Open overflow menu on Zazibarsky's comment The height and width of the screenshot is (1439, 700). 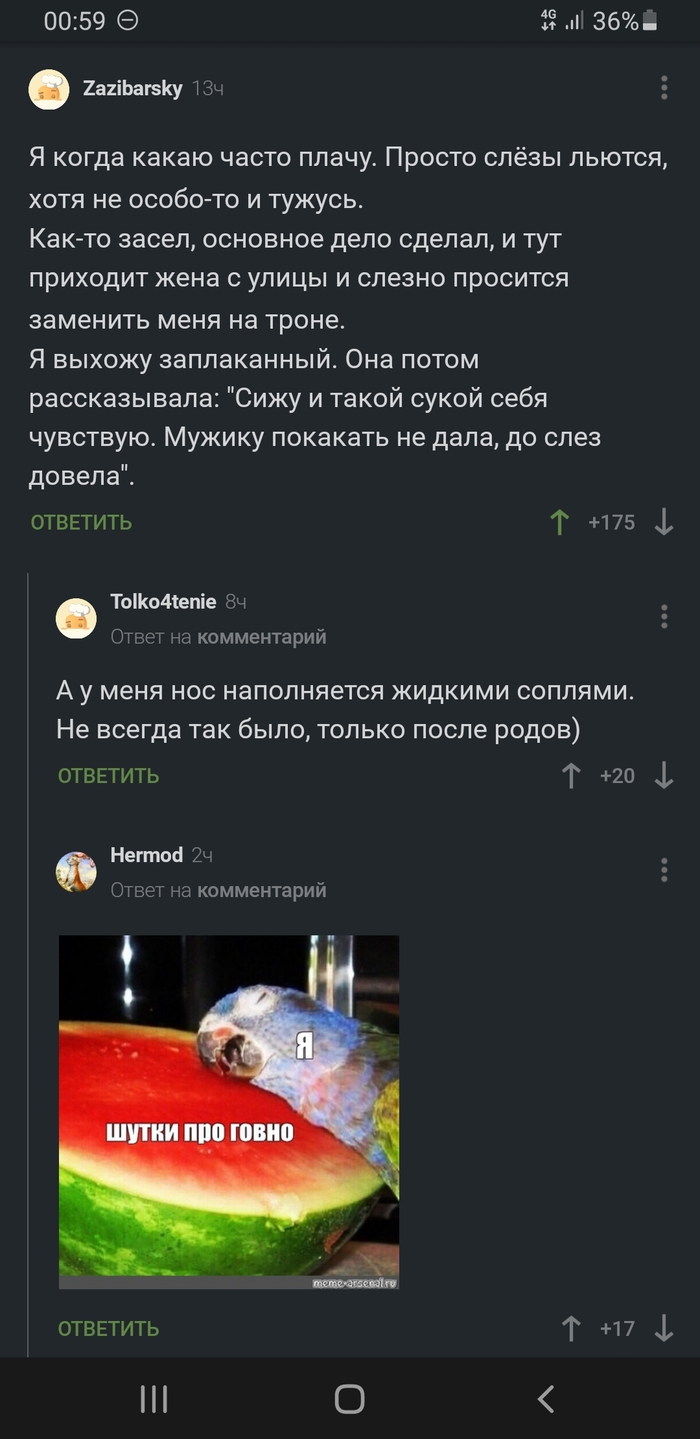point(664,88)
